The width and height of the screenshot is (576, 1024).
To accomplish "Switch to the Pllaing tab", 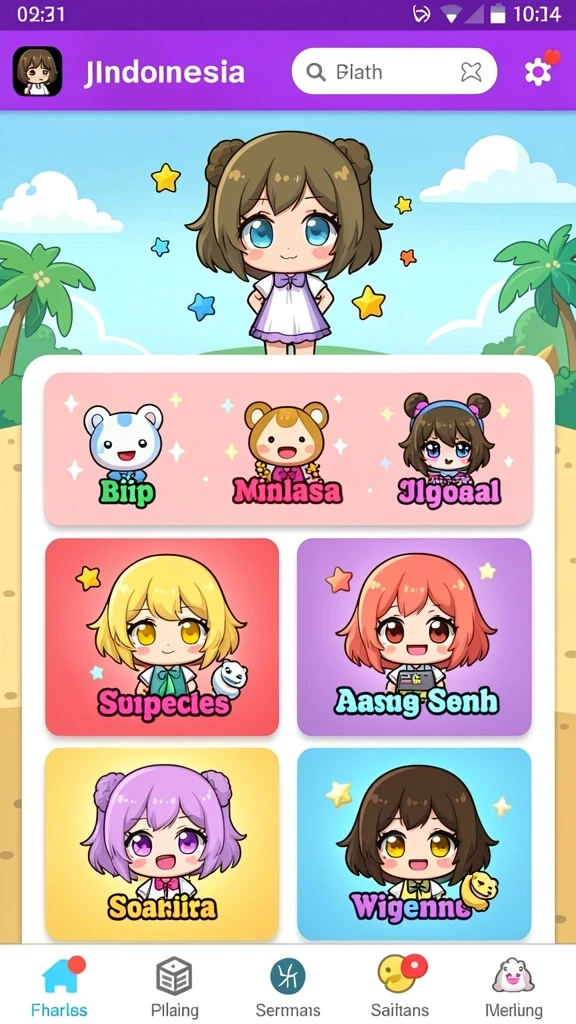I will [174, 986].
